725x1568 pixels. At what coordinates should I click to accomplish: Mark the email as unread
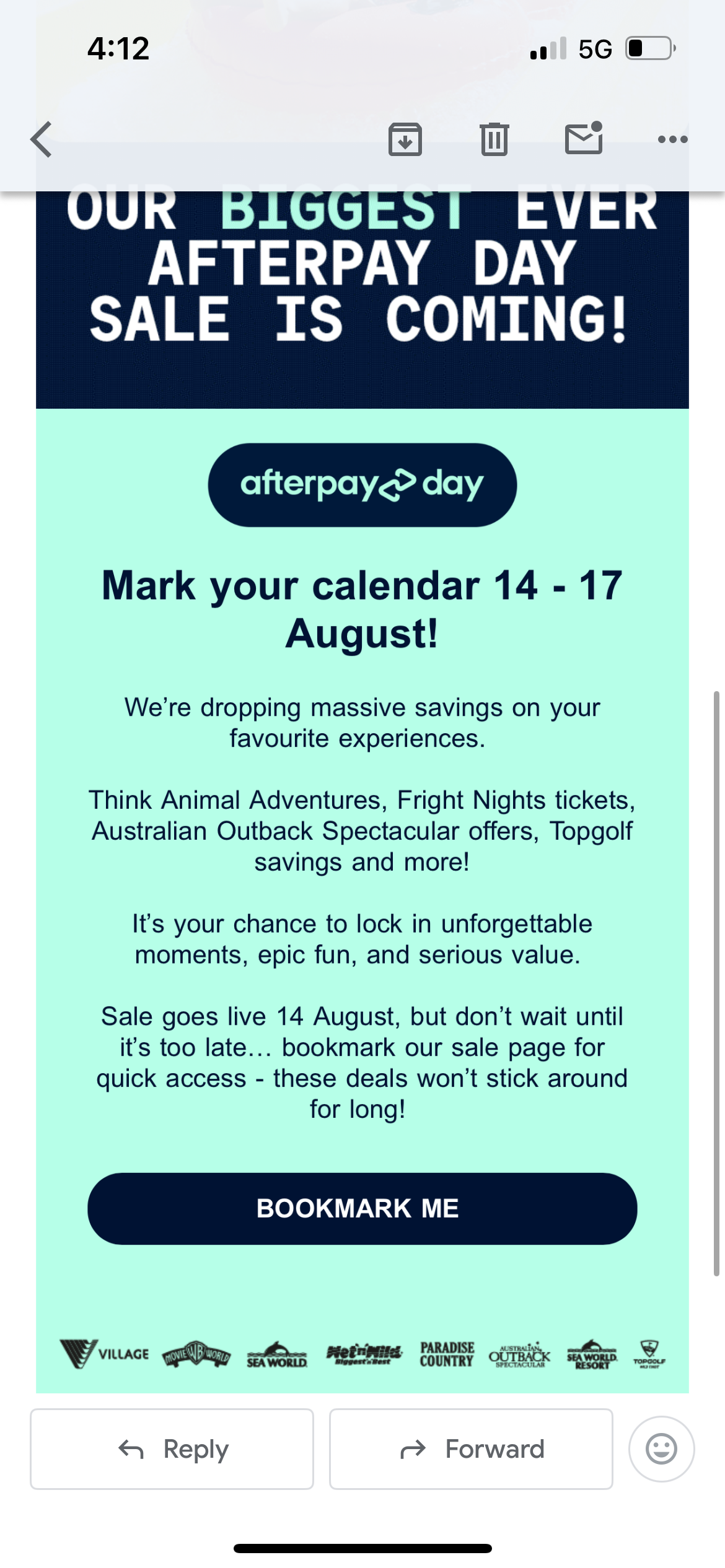click(x=584, y=138)
